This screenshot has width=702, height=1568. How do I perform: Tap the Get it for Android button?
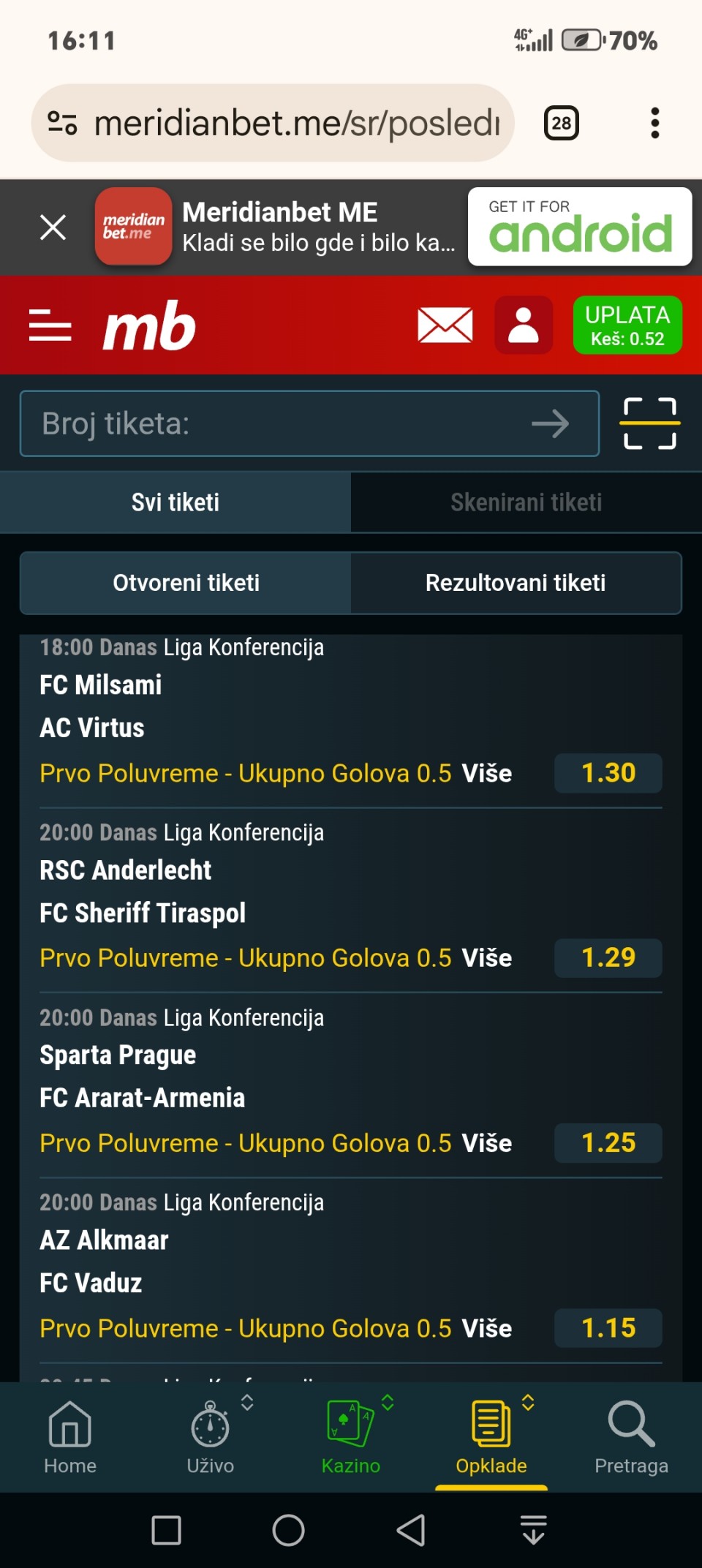pyautogui.click(x=579, y=227)
